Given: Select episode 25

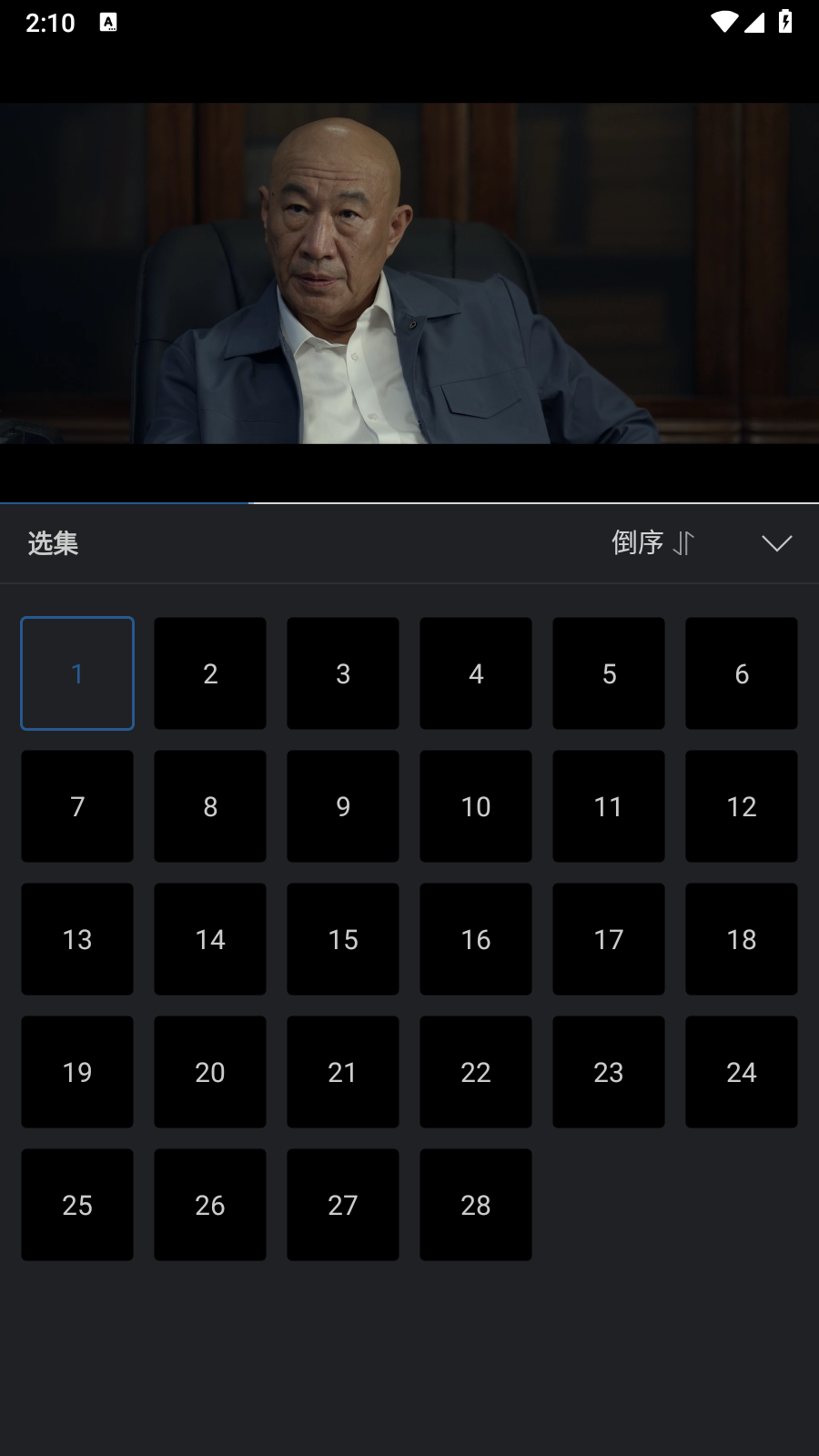Looking at the screenshot, I should tap(77, 1205).
